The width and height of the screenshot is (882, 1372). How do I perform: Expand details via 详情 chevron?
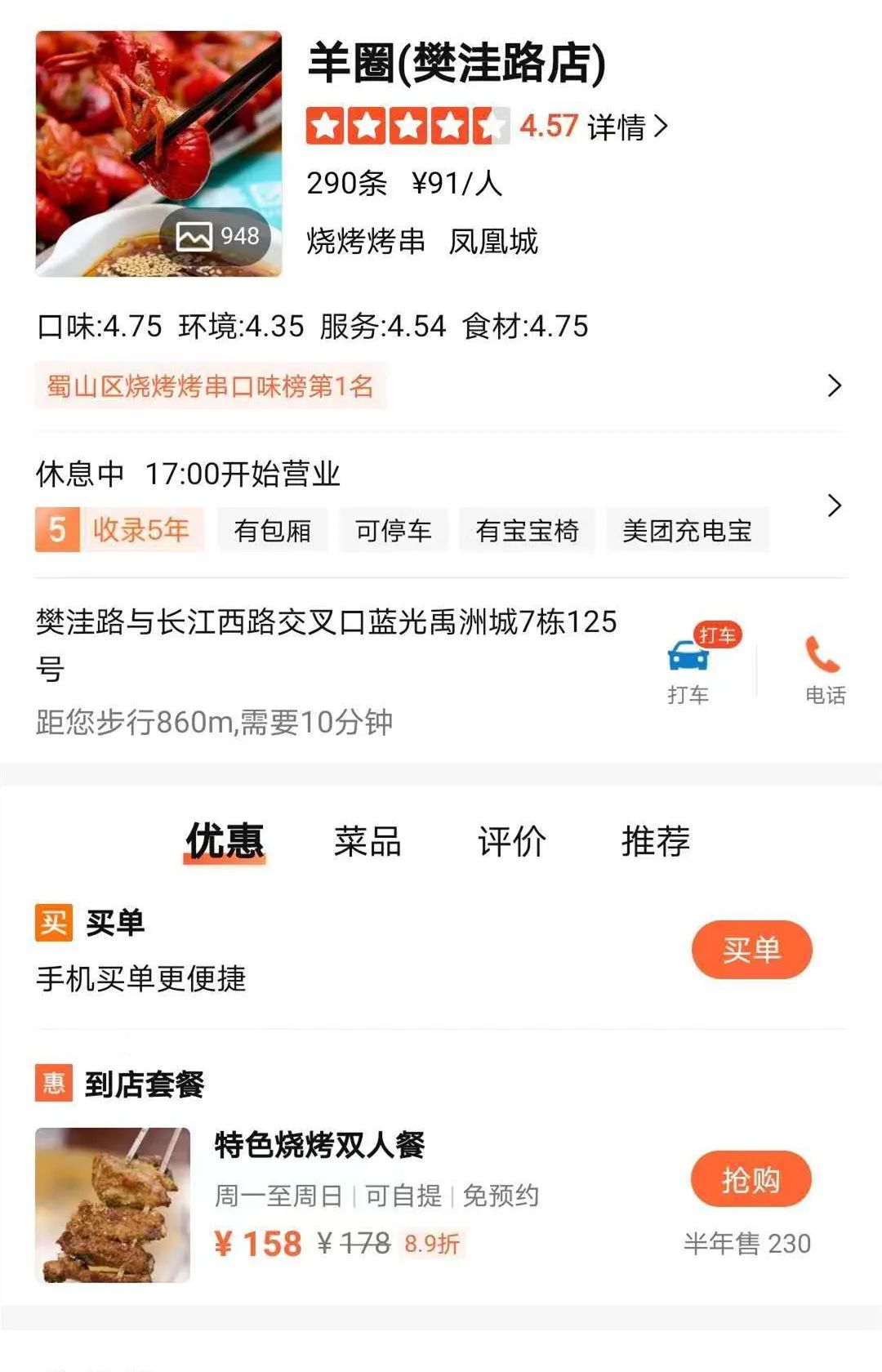(x=627, y=127)
